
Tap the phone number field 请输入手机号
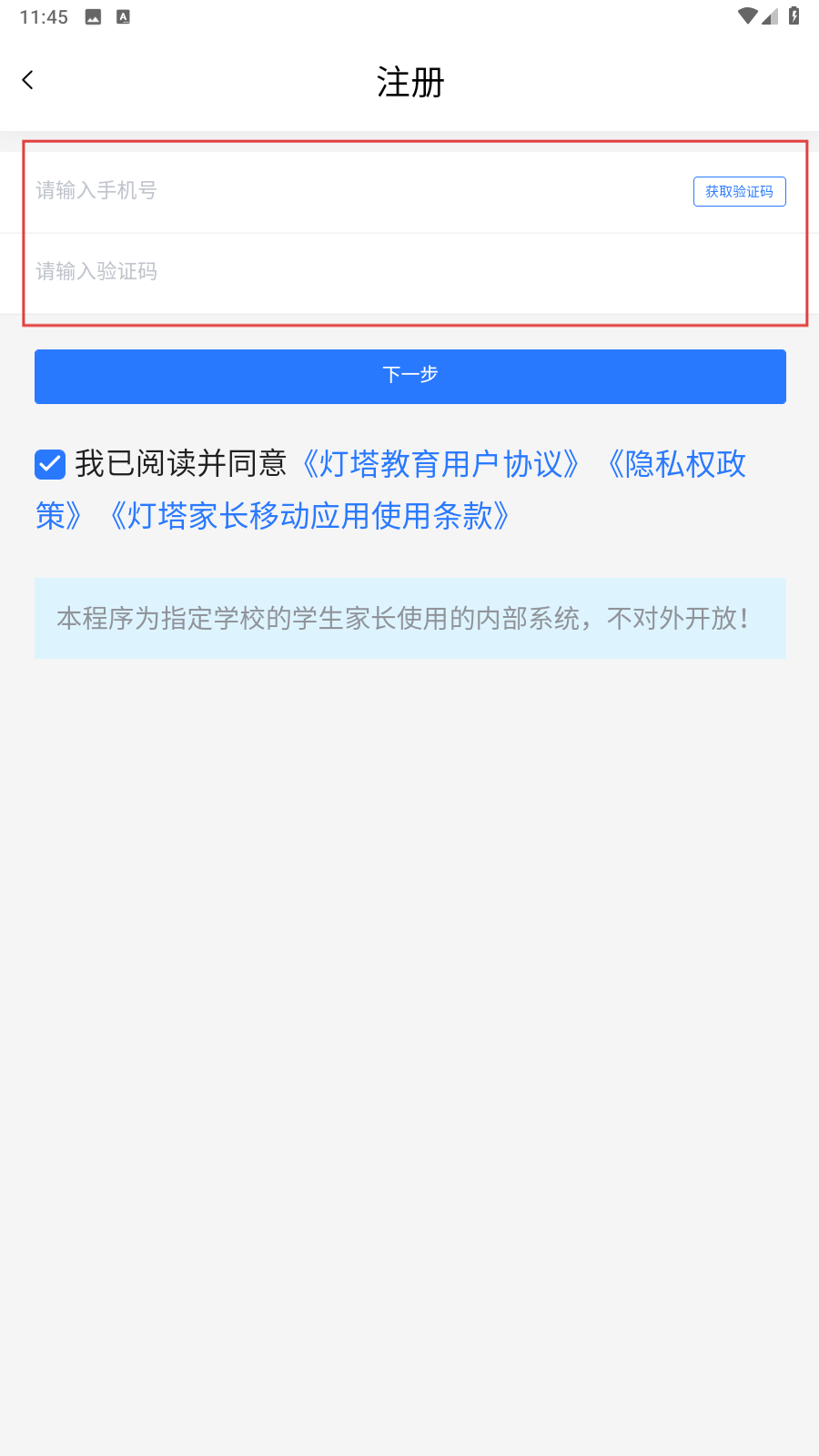pyautogui.click(x=359, y=191)
